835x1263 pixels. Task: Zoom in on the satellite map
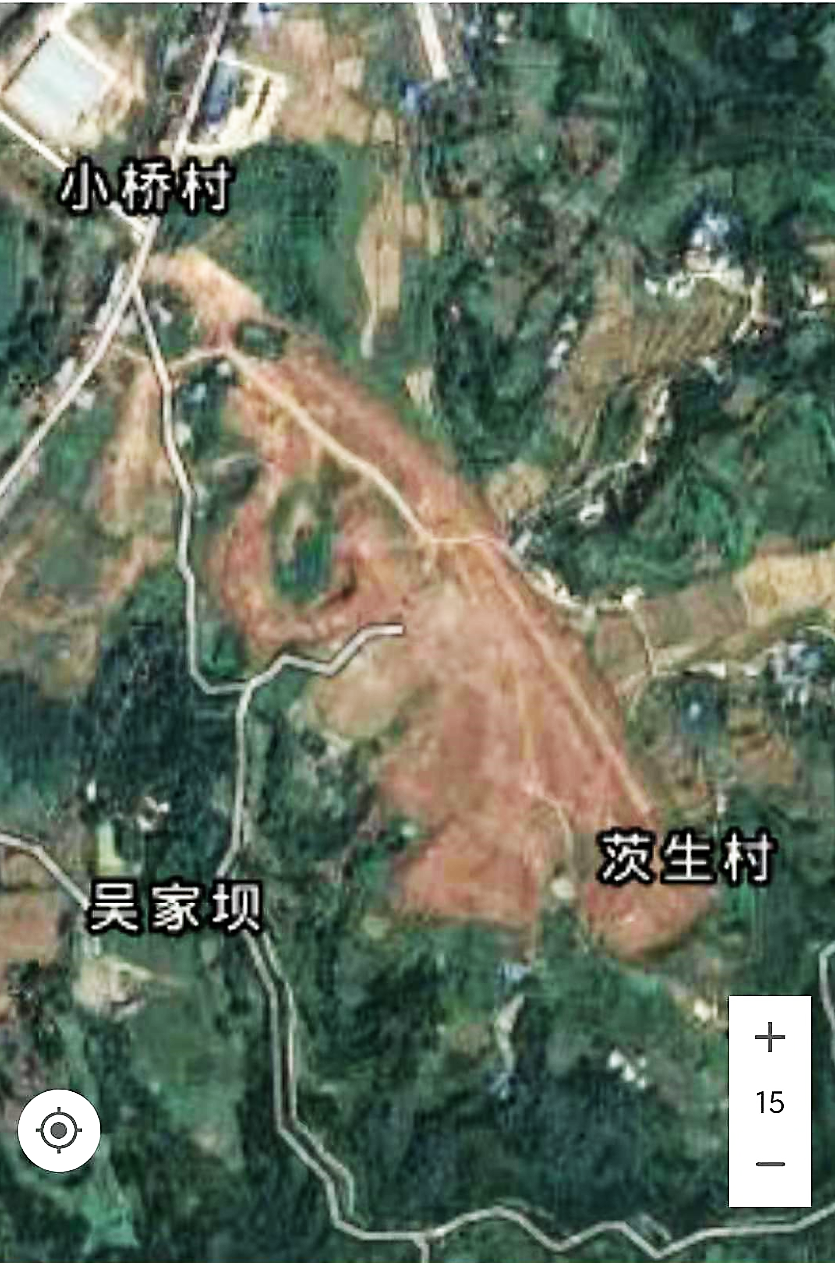click(x=769, y=1038)
